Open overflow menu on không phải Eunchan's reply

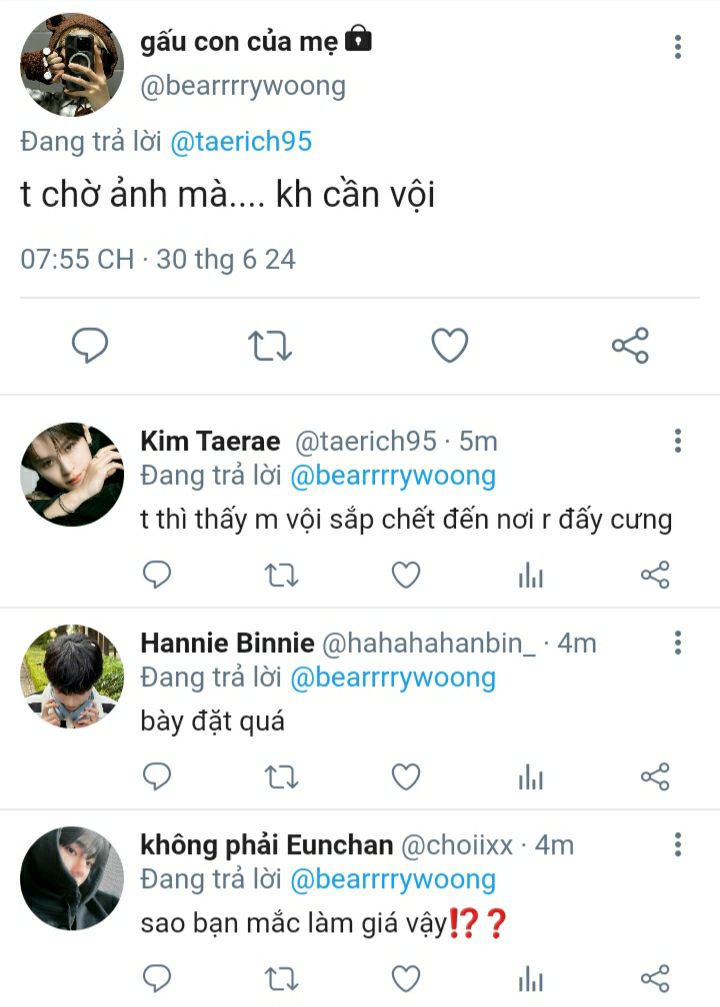click(x=678, y=845)
